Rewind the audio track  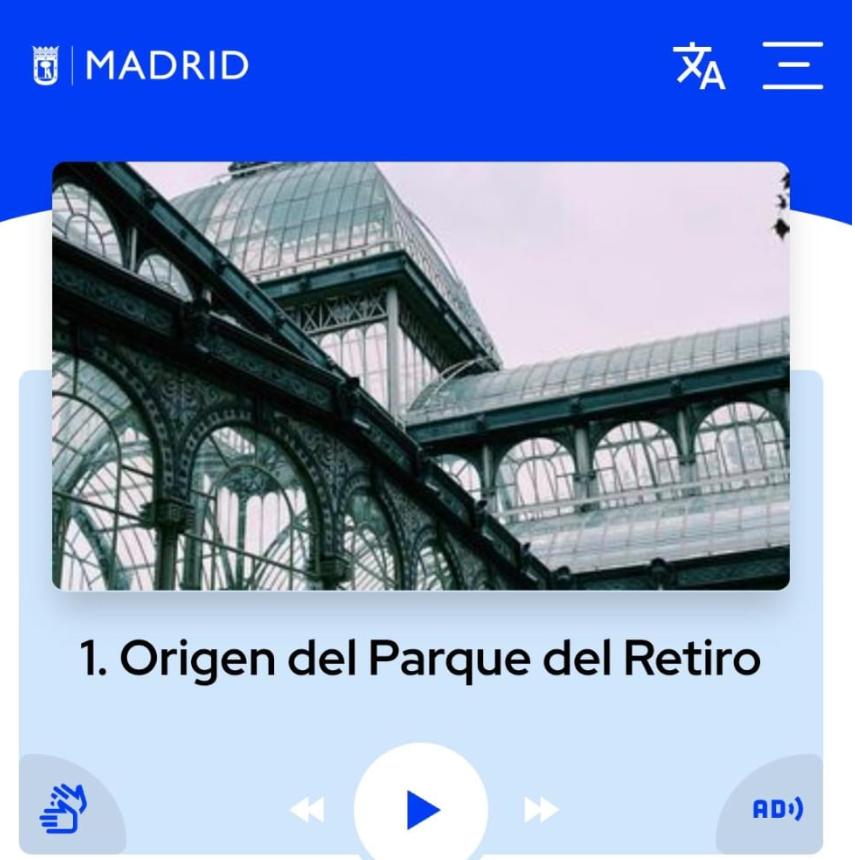[x=307, y=809]
